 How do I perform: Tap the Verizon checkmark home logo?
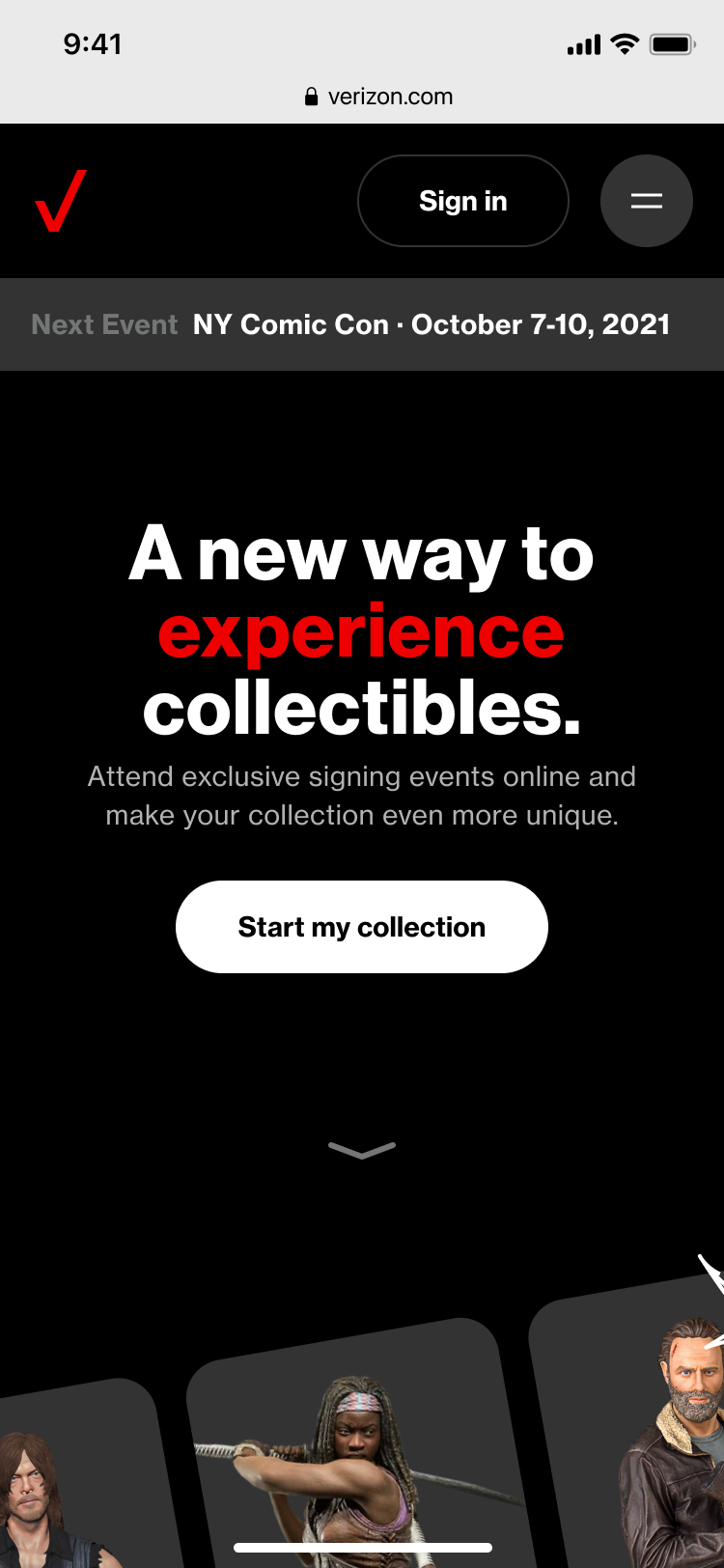[x=61, y=201]
